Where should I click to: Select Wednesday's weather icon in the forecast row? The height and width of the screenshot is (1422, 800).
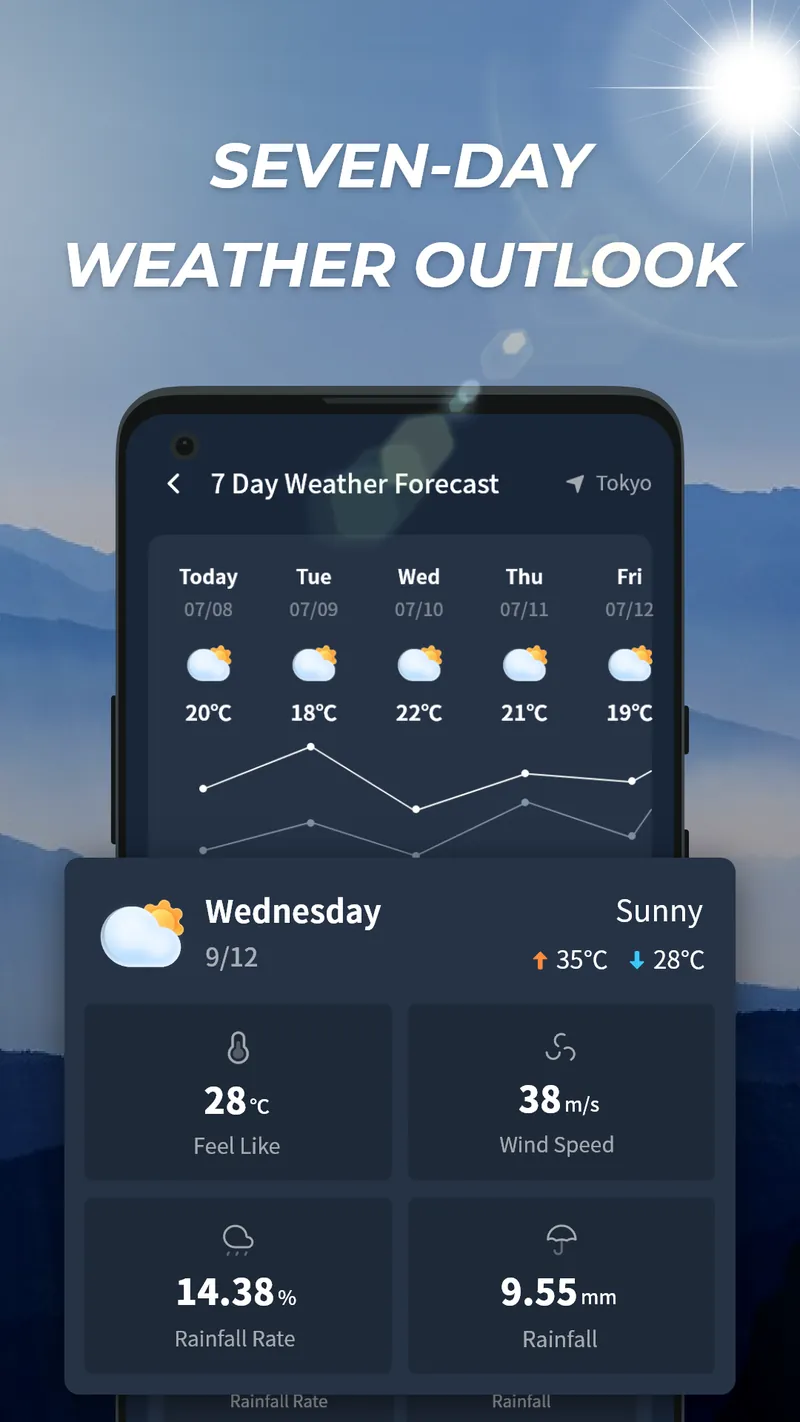pos(418,662)
